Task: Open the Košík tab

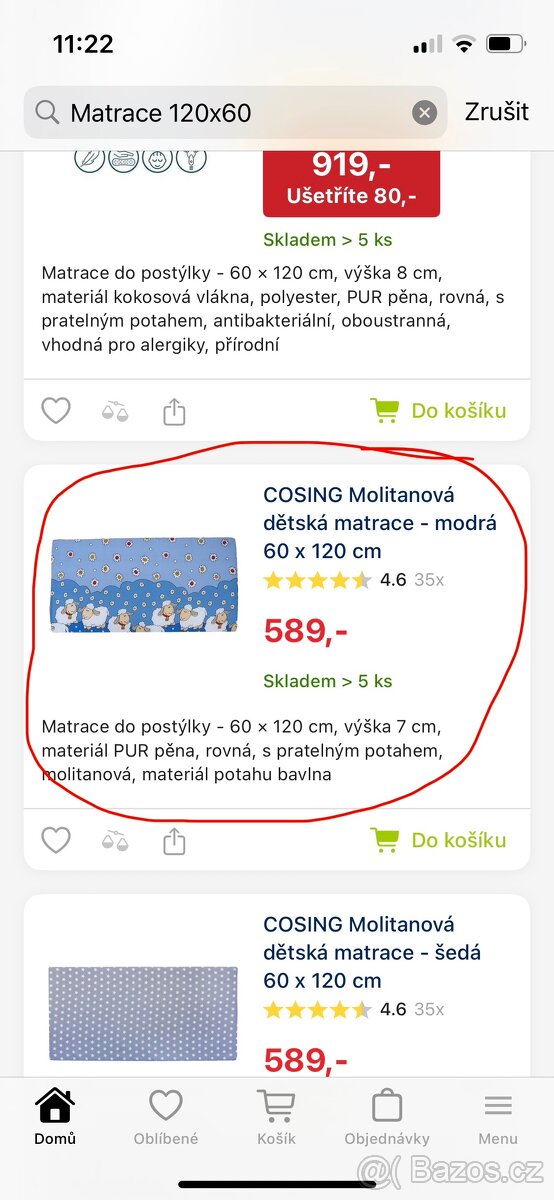Action: 277,1117
